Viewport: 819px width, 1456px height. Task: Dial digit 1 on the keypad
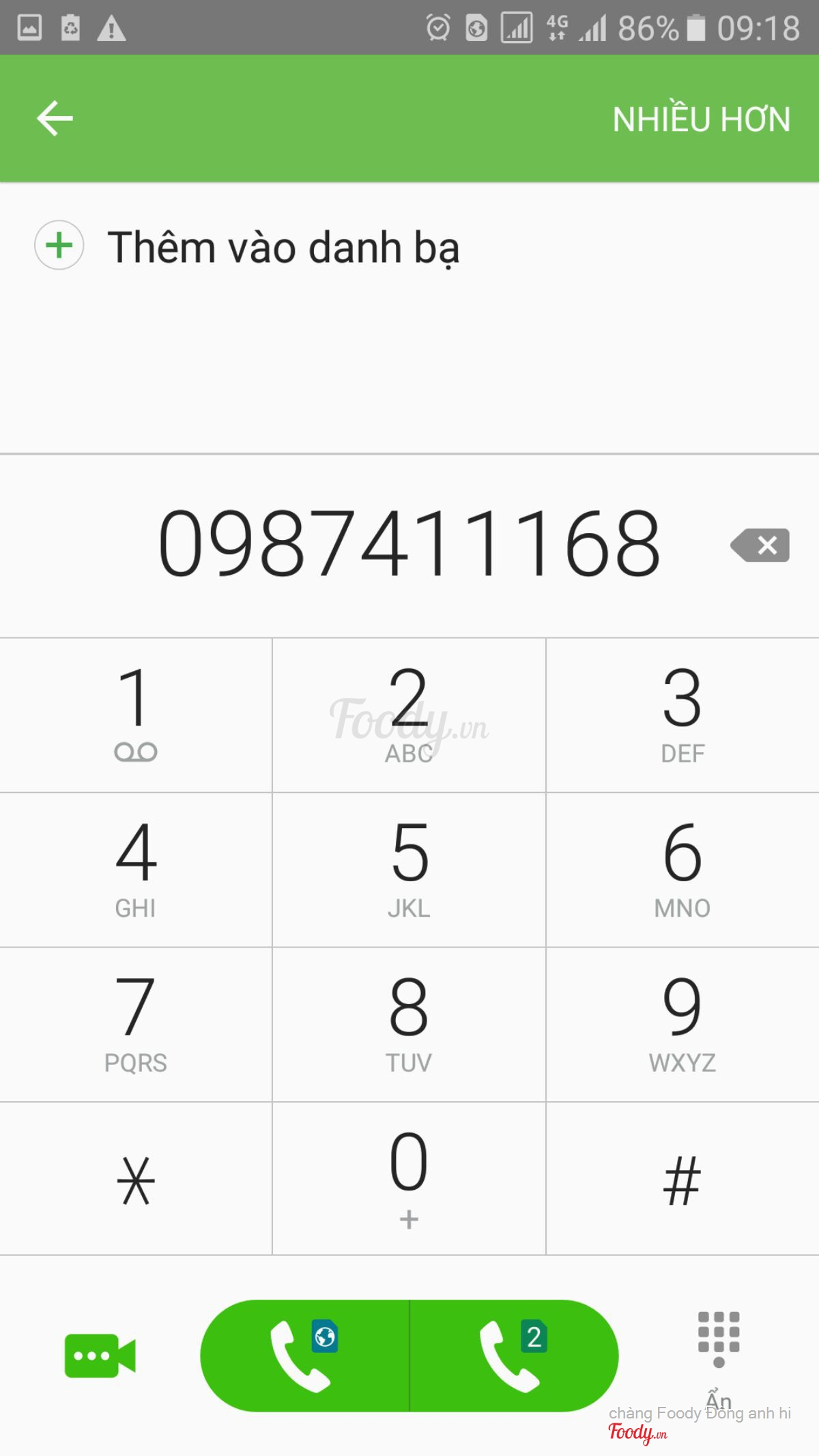(x=136, y=715)
